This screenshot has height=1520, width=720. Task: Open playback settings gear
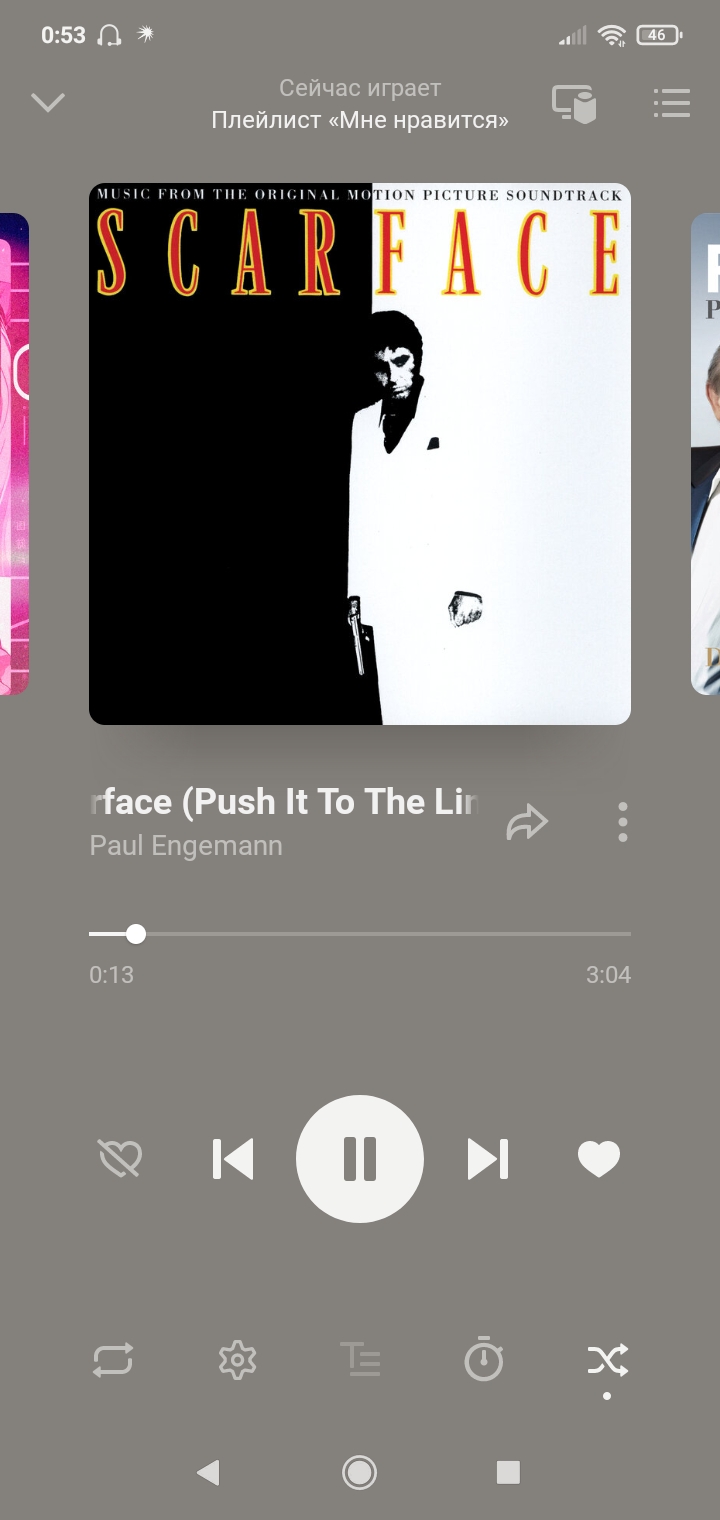[237, 1361]
